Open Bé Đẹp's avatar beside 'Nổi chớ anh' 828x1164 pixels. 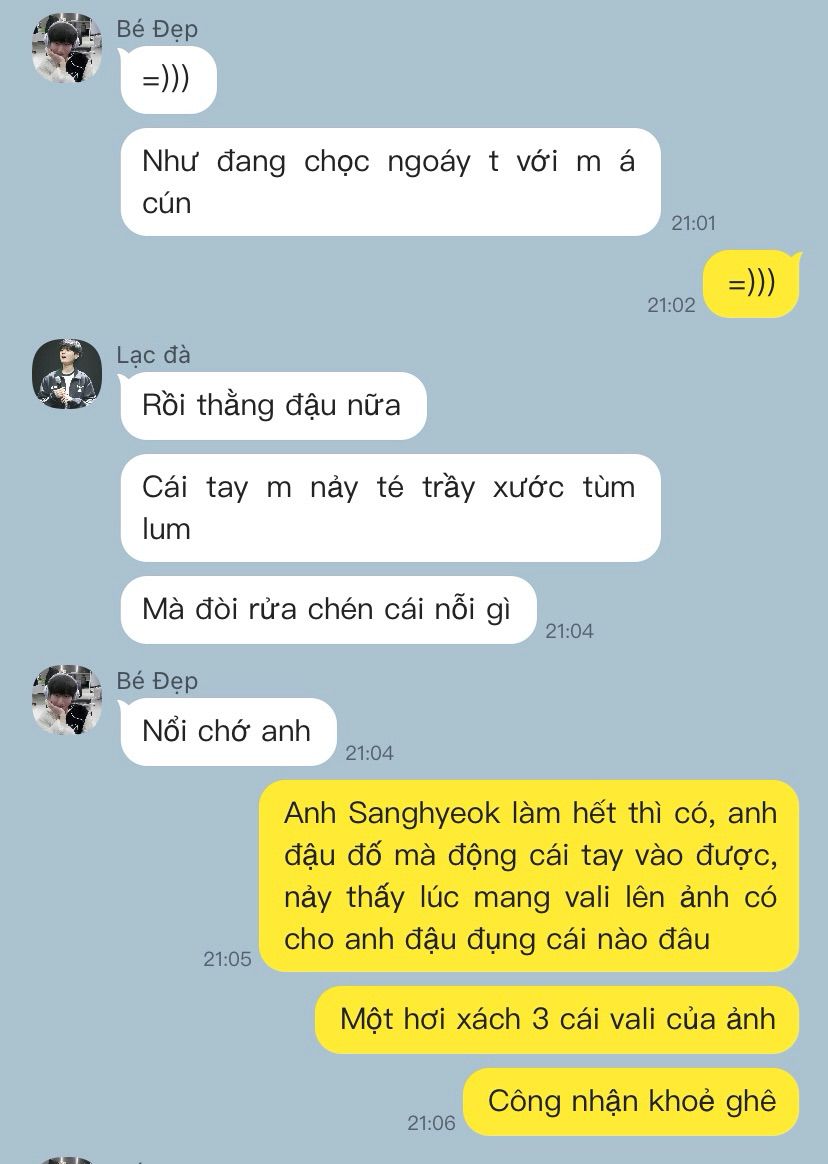coord(67,700)
